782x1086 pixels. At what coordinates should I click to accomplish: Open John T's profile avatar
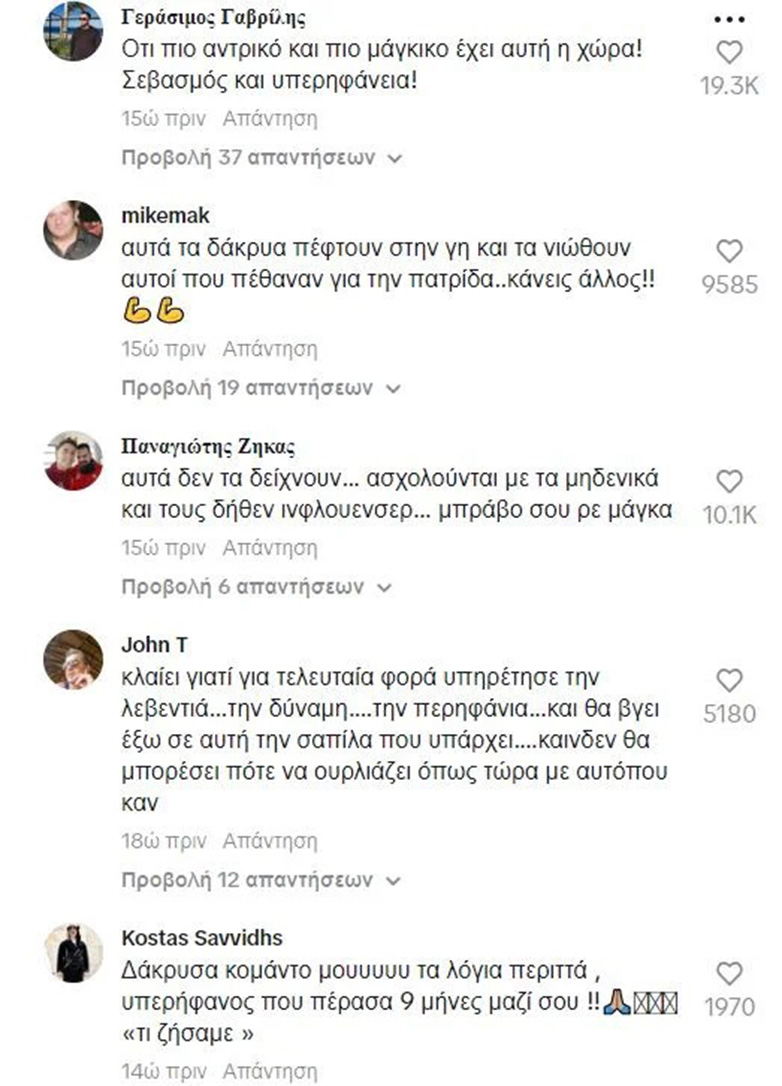click(73, 660)
